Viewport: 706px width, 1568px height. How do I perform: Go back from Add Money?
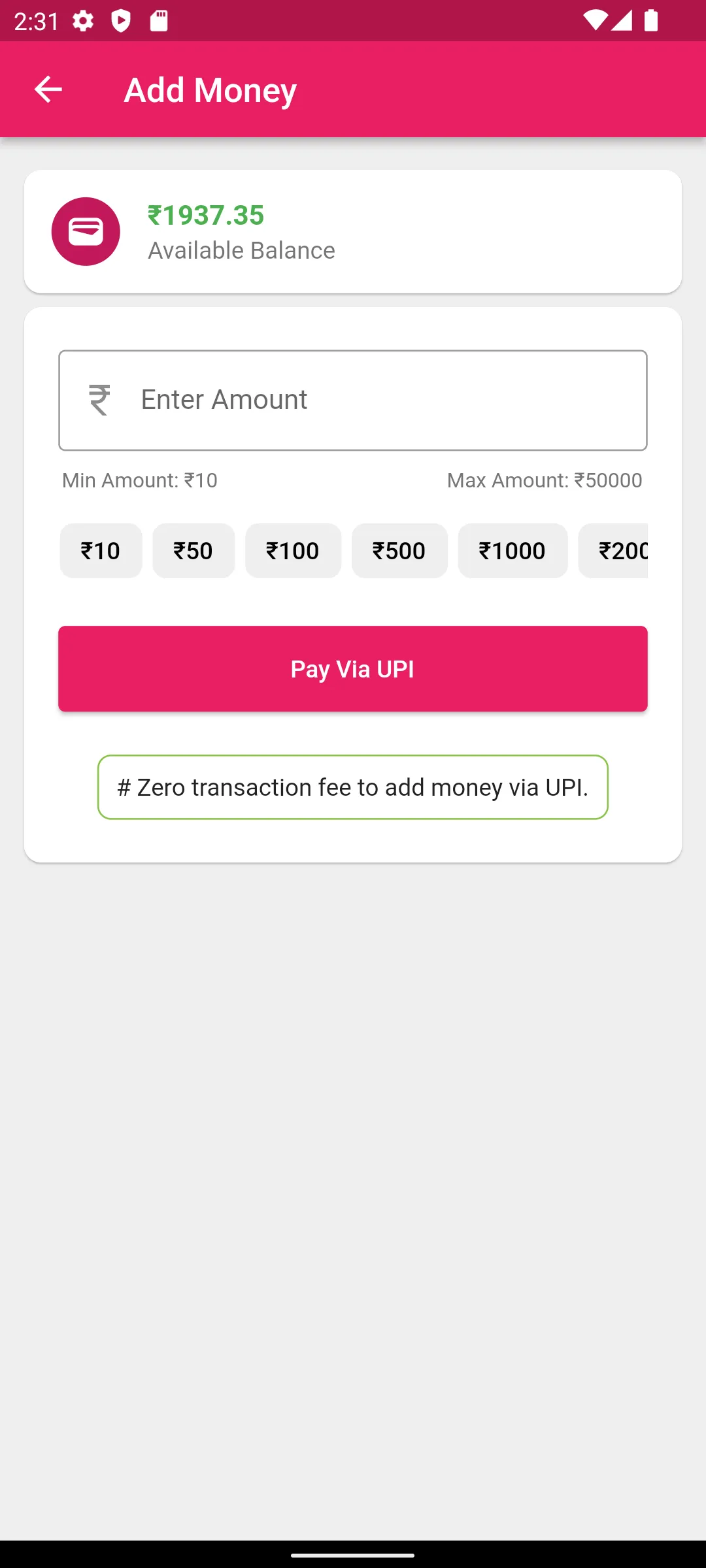[x=48, y=90]
